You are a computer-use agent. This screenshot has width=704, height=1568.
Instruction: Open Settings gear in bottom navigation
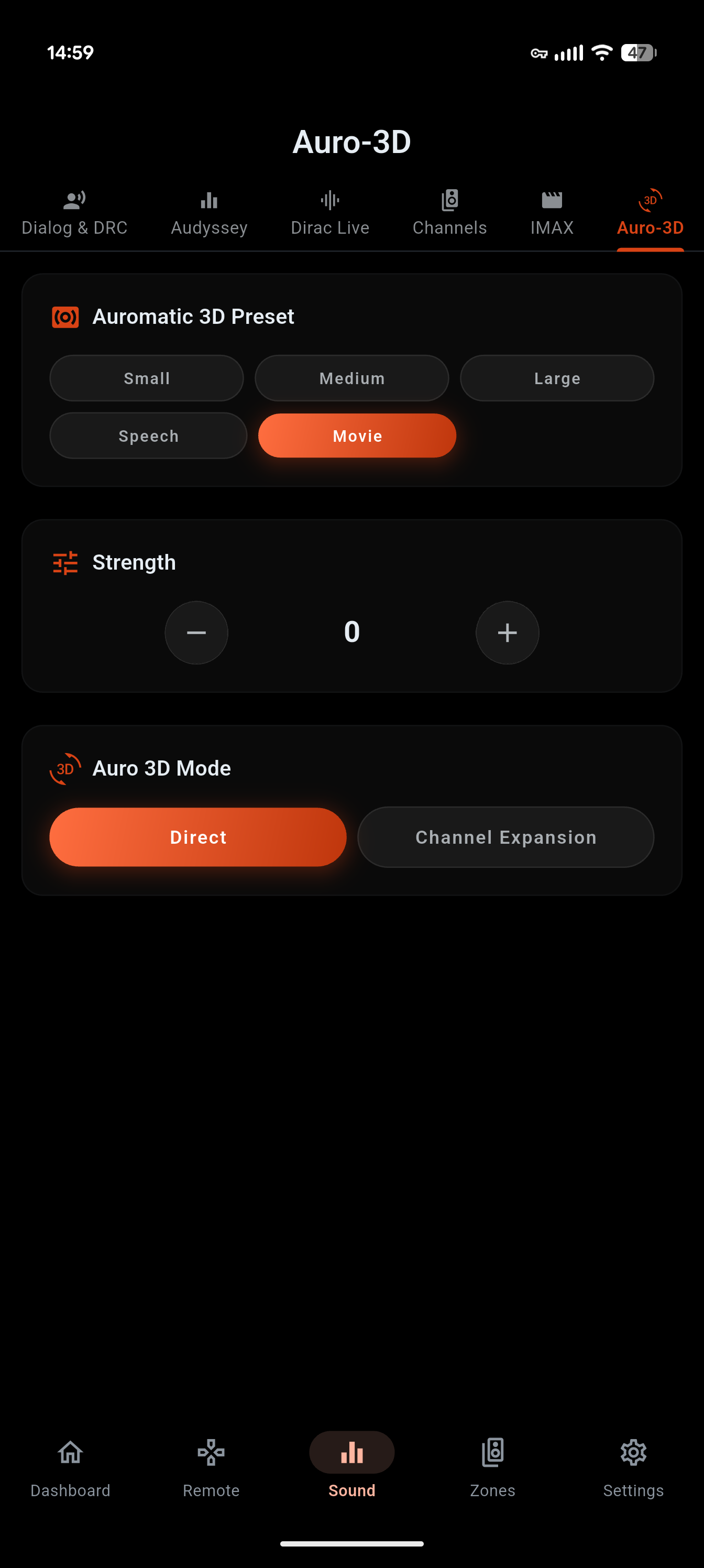coord(633,1467)
